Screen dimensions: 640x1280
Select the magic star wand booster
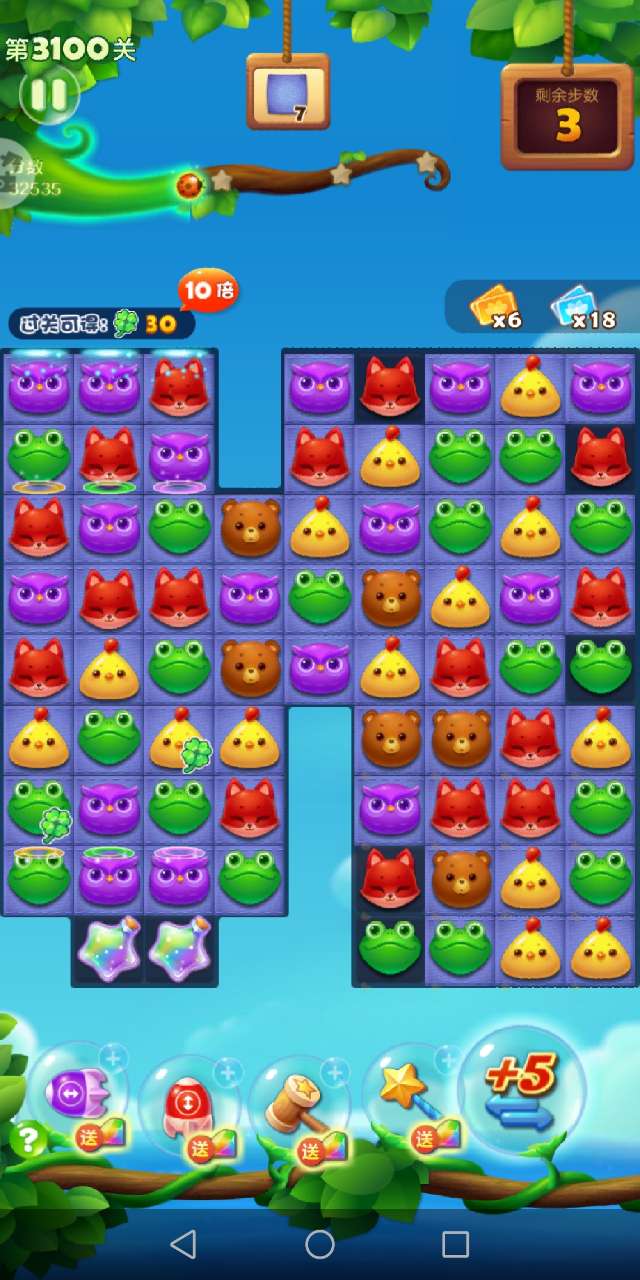(x=408, y=1091)
